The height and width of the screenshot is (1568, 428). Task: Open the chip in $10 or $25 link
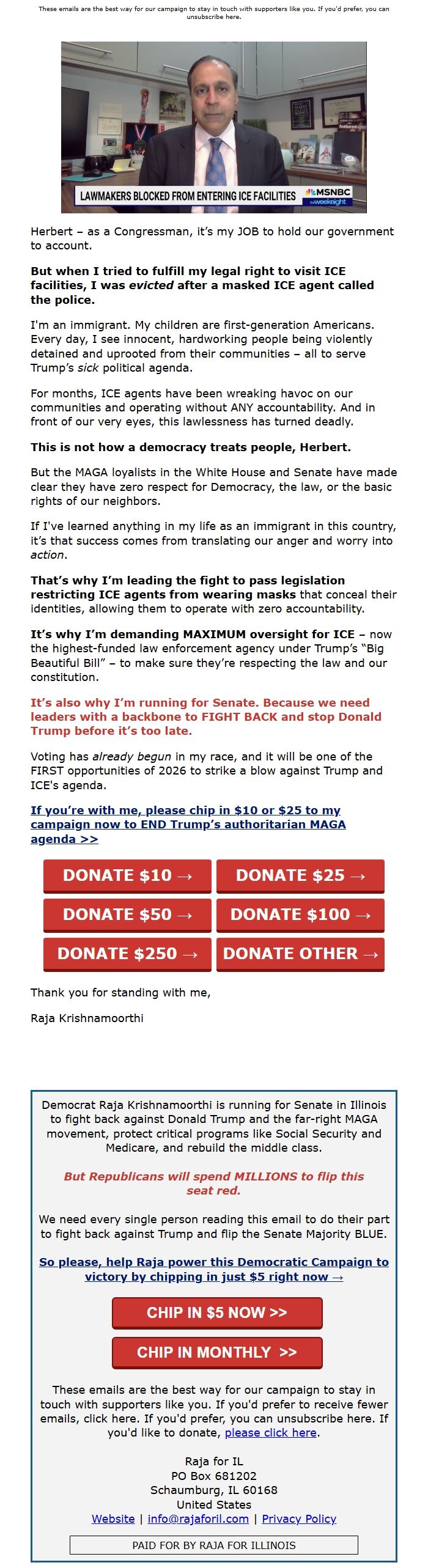point(188,824)
